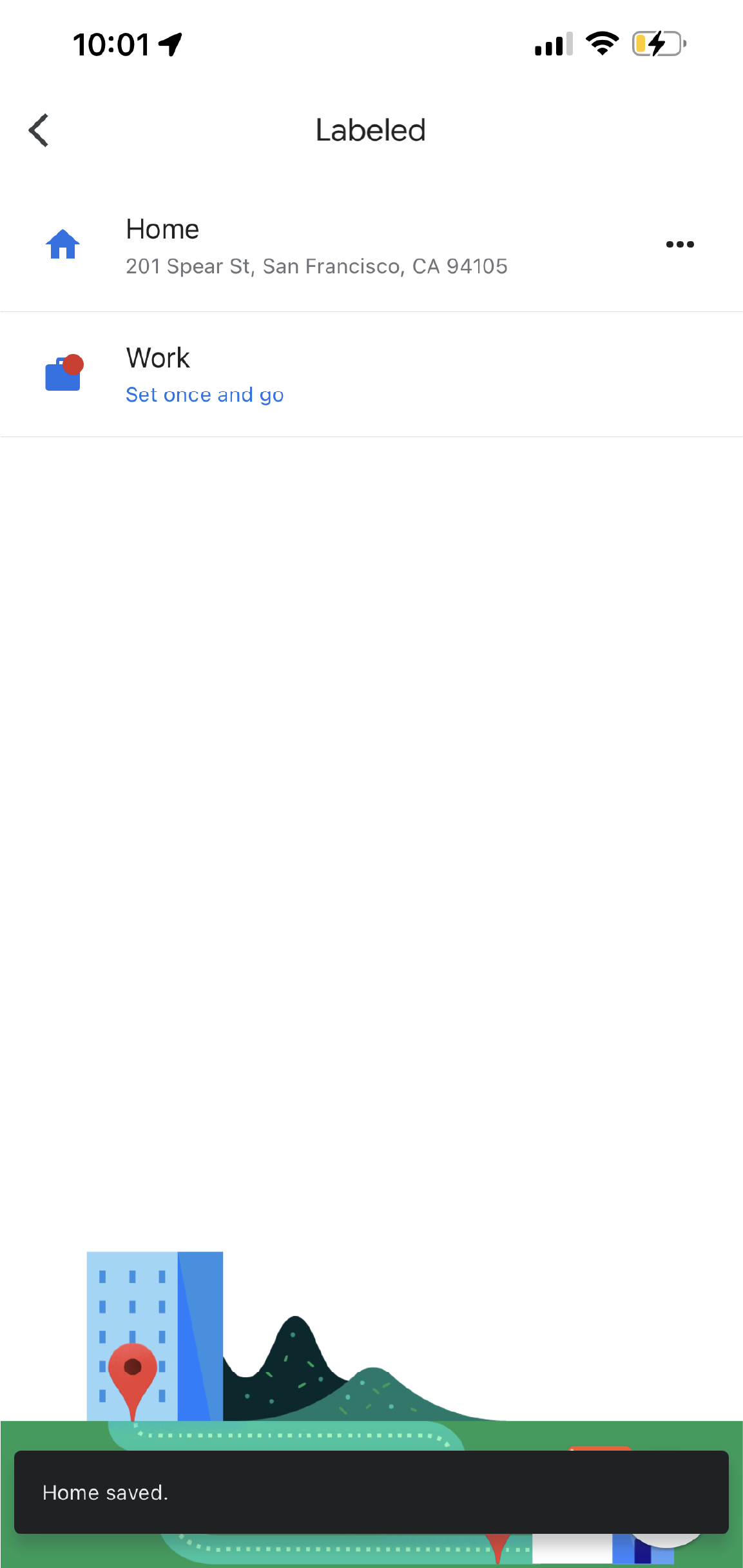The image size is (743, 1568).
Task: Go back from Labeled screen
Action: 39,130
